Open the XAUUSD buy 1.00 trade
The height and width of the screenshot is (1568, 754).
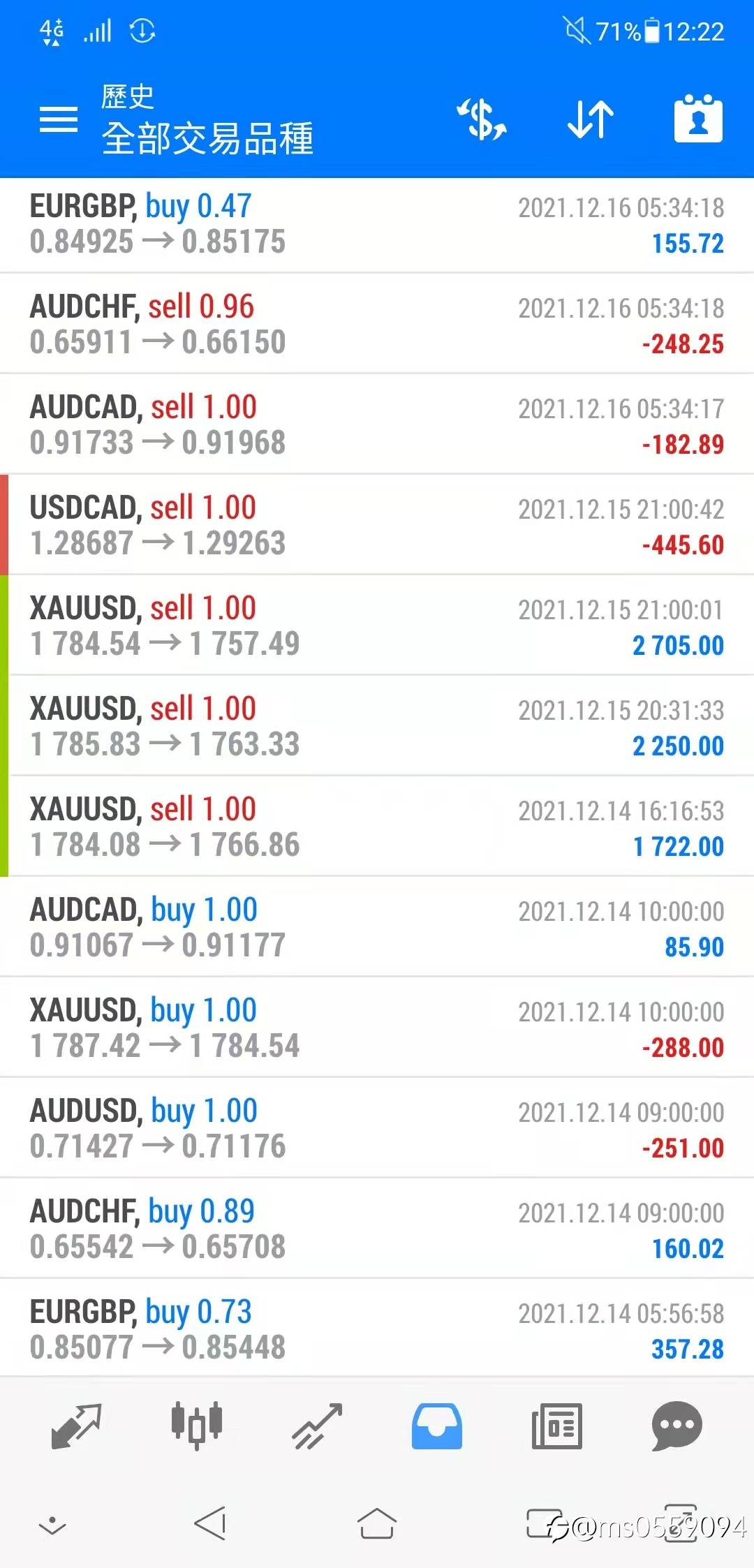coord(377,1028)
